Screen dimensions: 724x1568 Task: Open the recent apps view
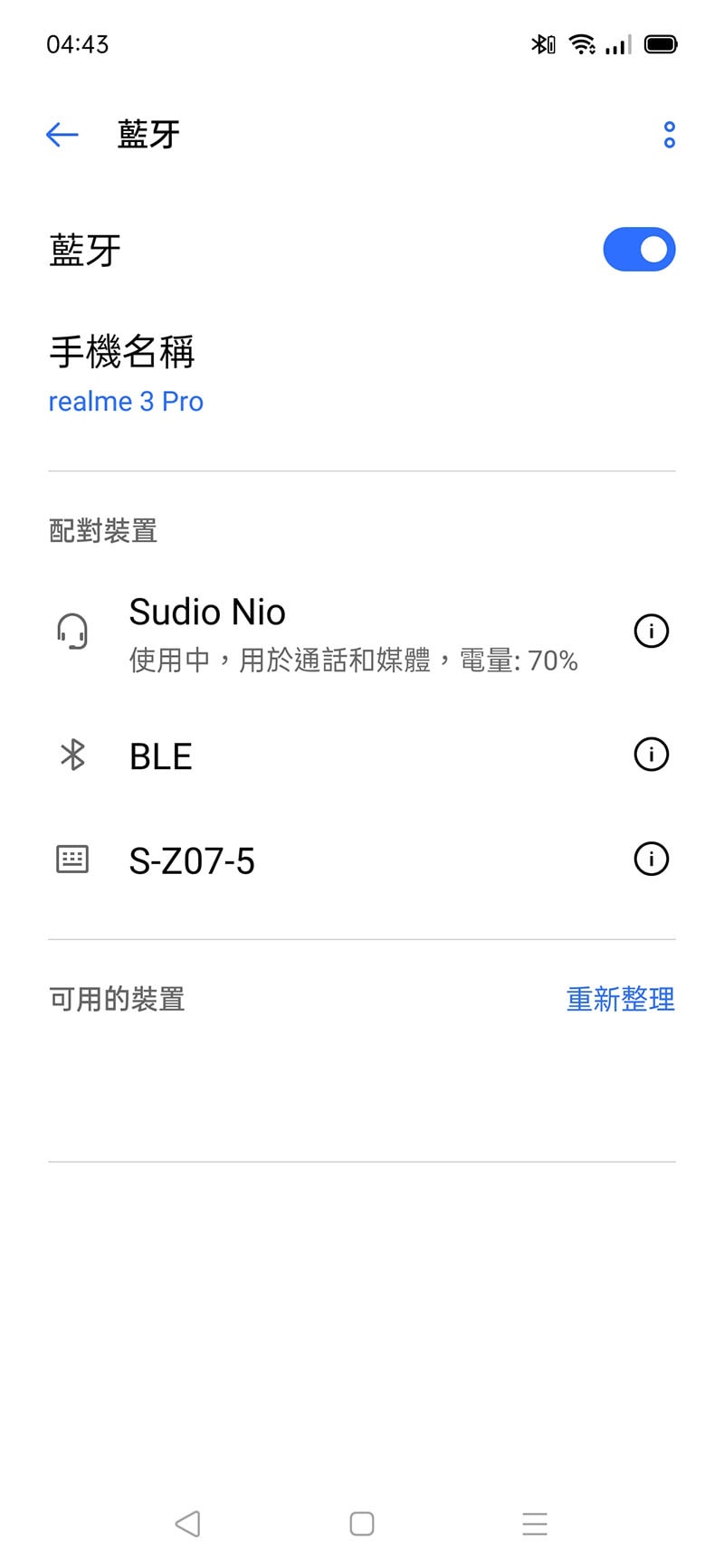(535, 1524)
